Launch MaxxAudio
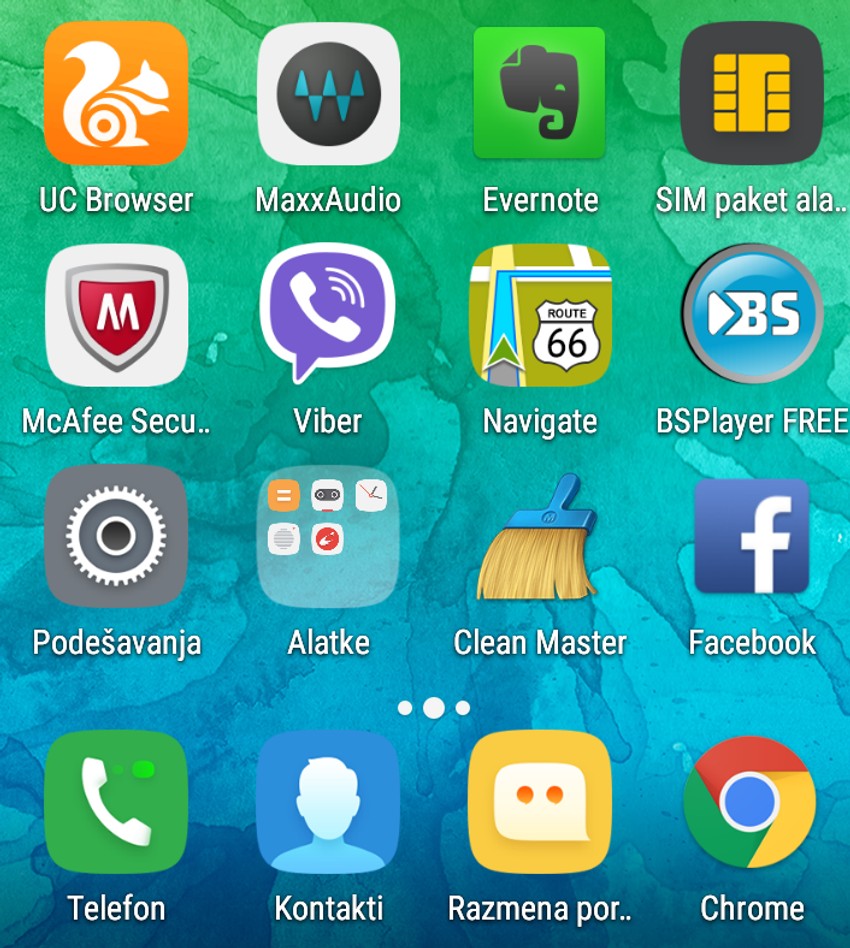The height and width of the screenshot is (948, 850). point(328,93)
